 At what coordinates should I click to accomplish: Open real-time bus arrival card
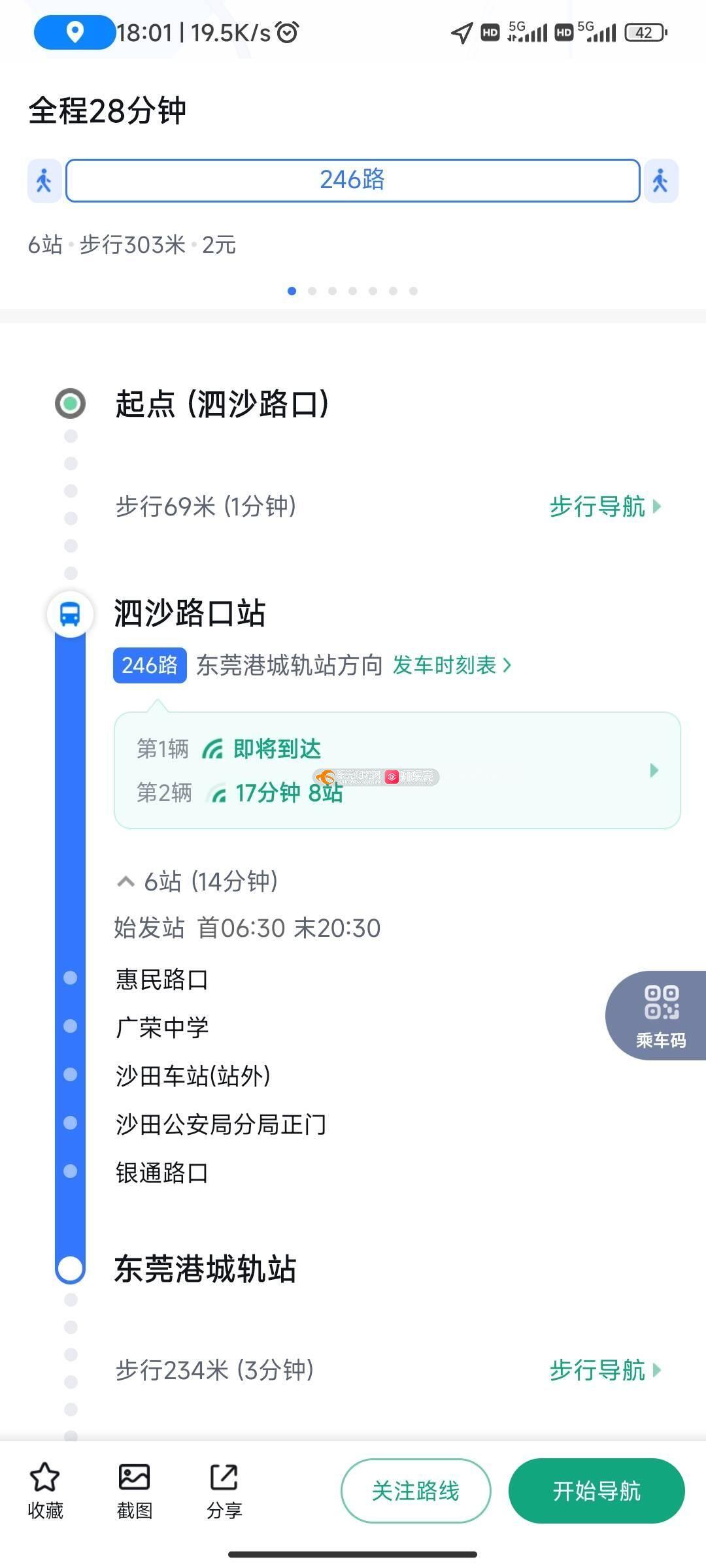point(397,770)
